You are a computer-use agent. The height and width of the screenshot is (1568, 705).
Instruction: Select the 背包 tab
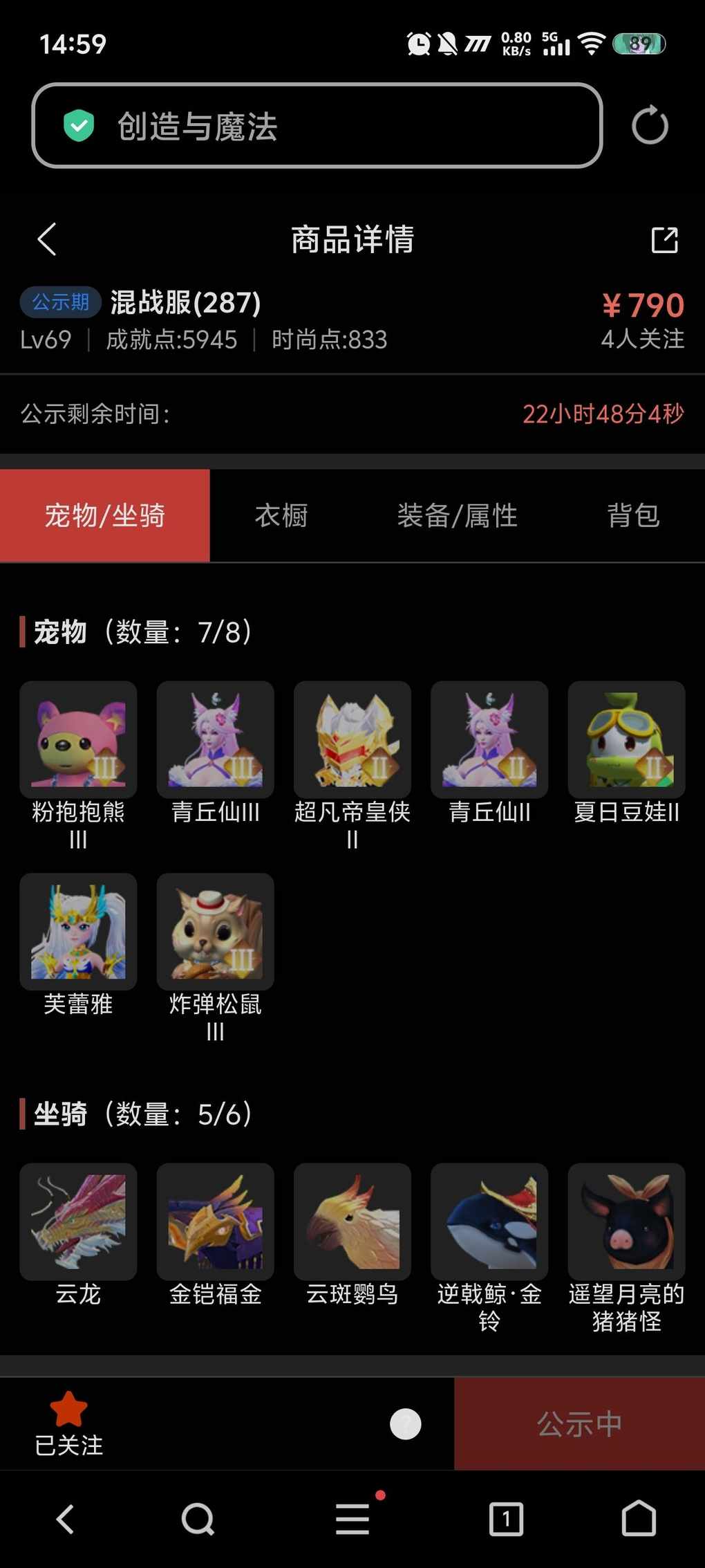pos(633,516)
